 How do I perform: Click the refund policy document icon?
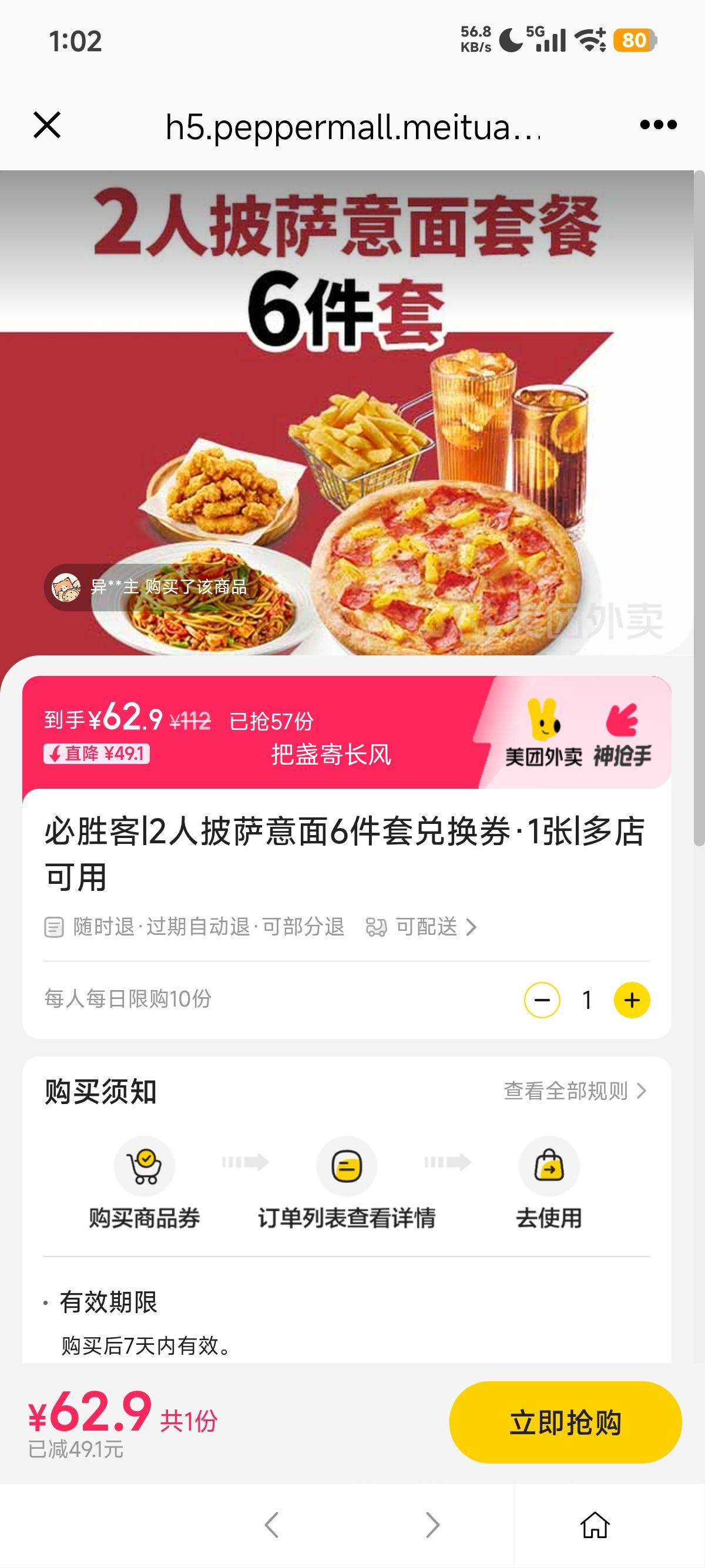point(53,928)
